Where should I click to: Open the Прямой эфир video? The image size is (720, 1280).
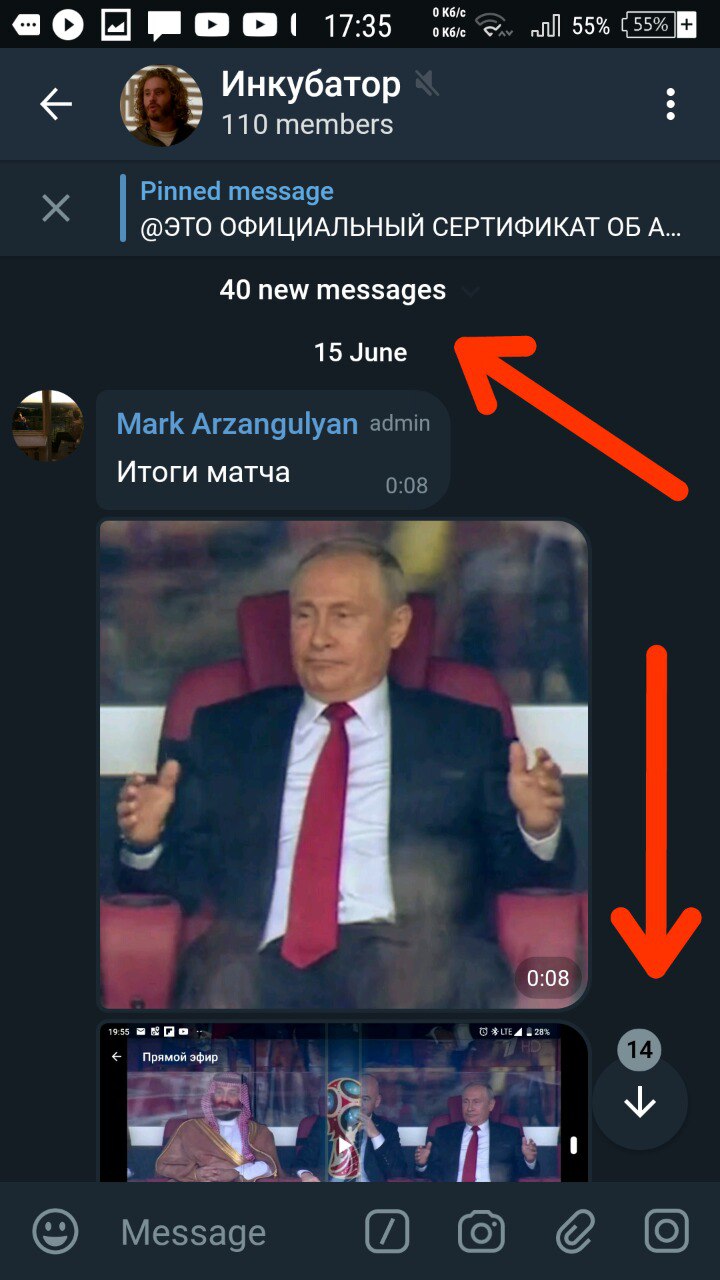[343, 1100]
